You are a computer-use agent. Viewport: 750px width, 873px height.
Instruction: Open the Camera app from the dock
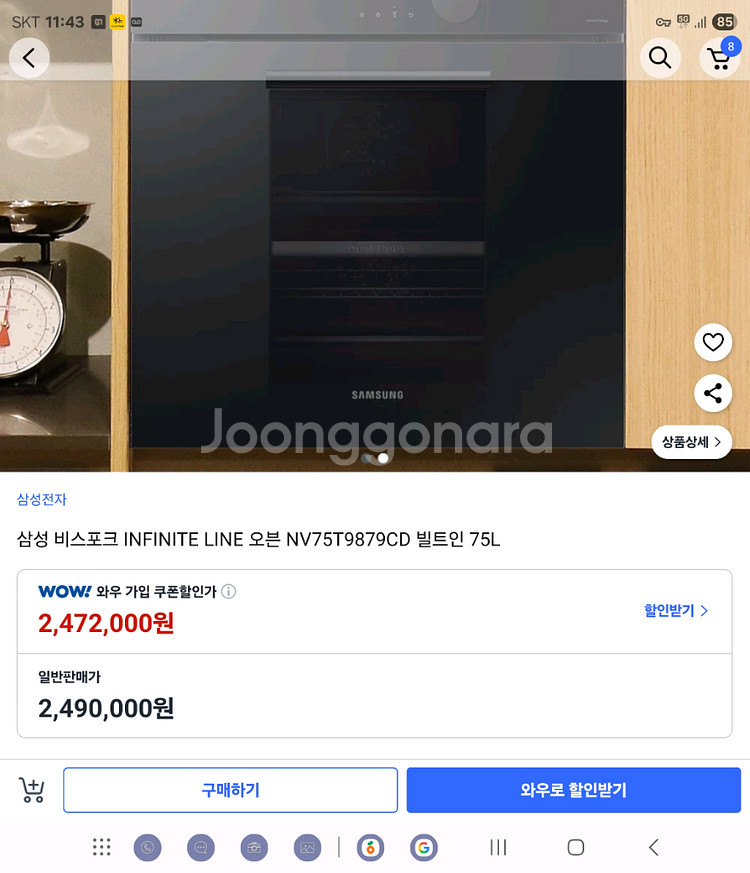254,847
